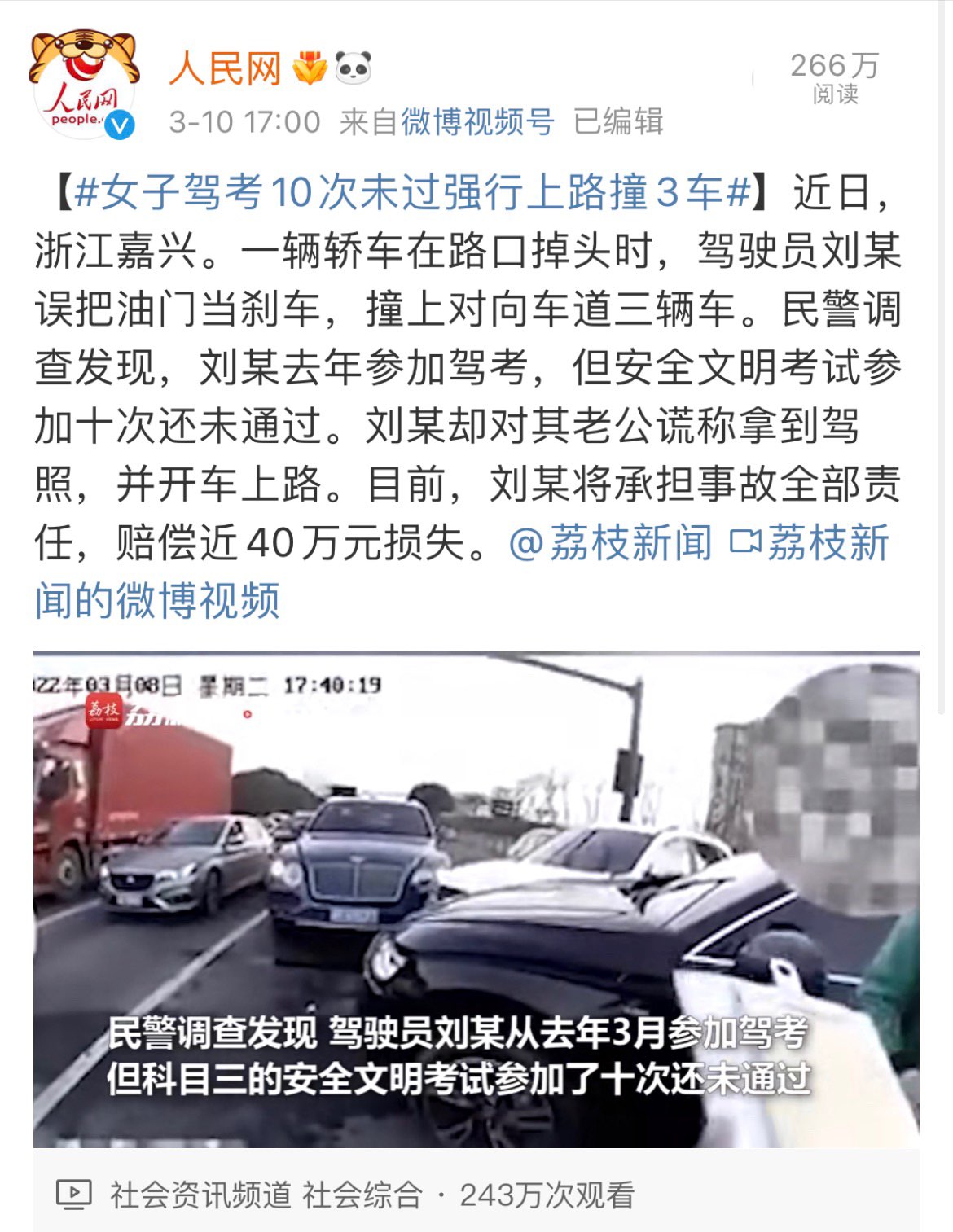The image size is (953, 1232).
Task: Open the 人民网 account name
Action: [x=226, y=69]
